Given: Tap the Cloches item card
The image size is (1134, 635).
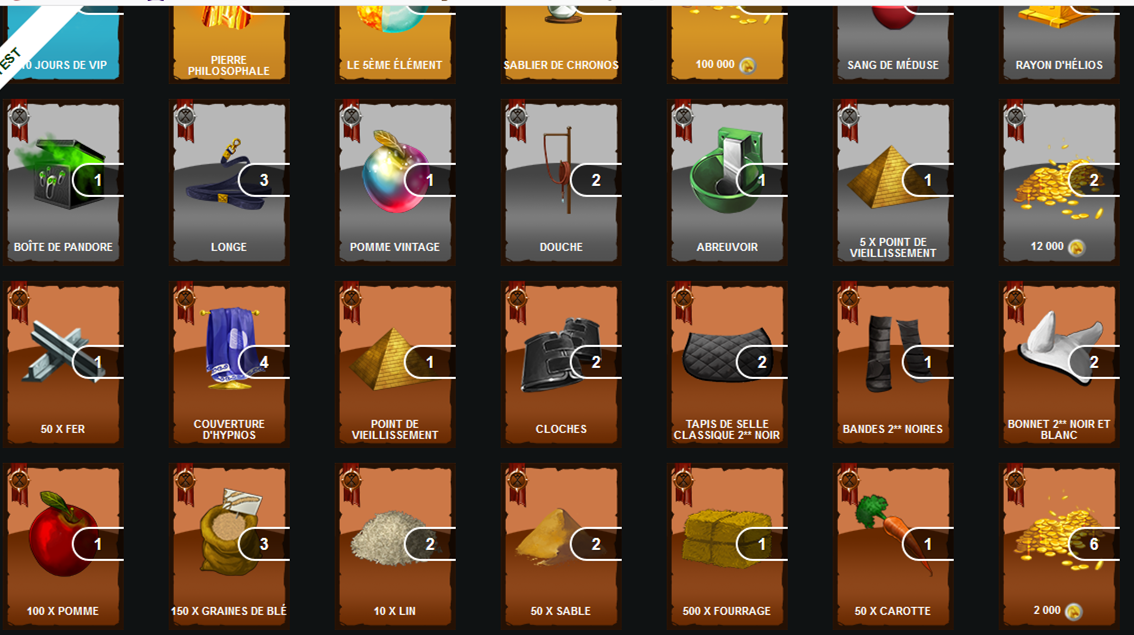Looking at the screenshot, I should click(x=561, y=364).
